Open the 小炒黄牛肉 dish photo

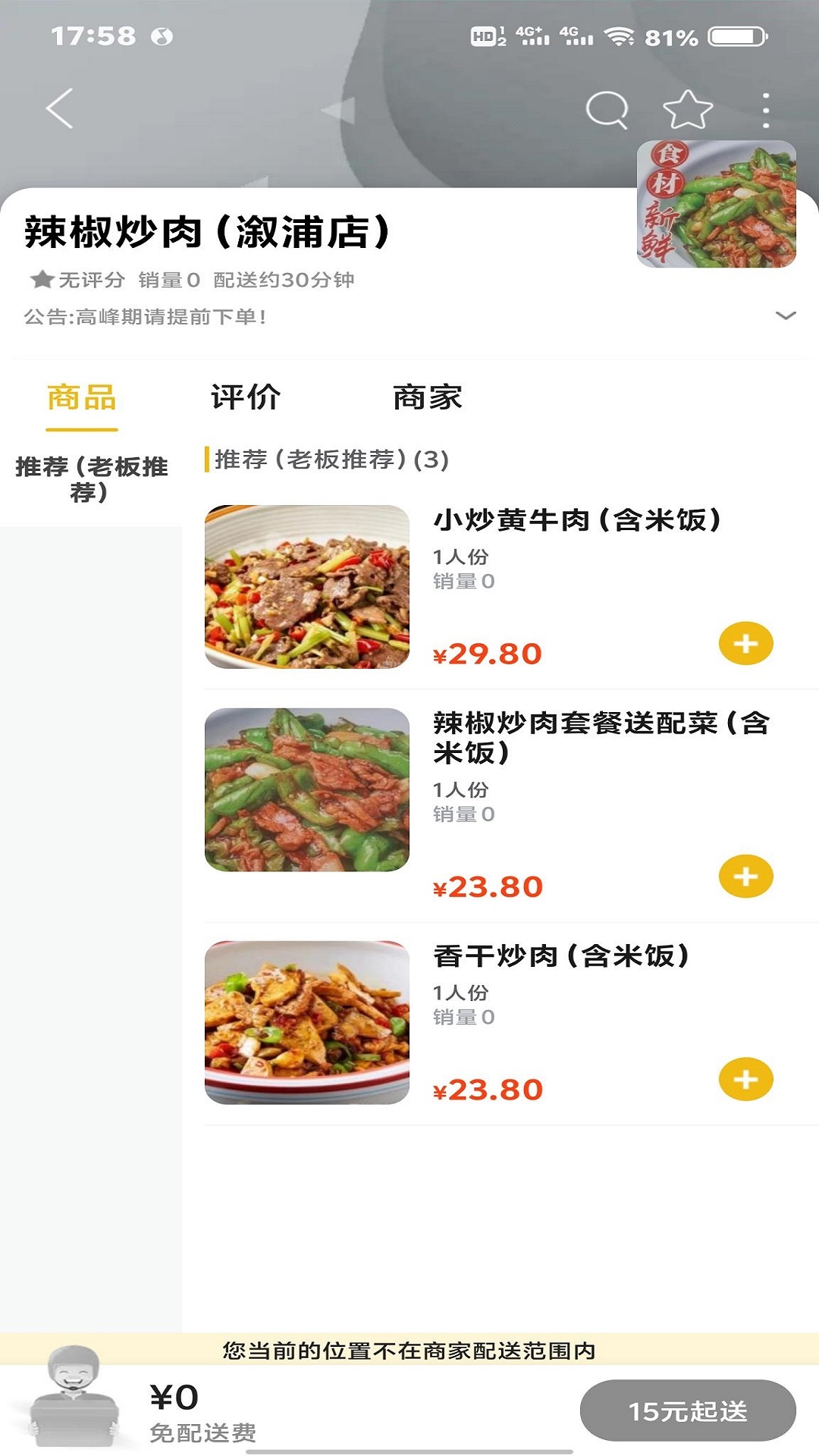[x=307, y=587]
